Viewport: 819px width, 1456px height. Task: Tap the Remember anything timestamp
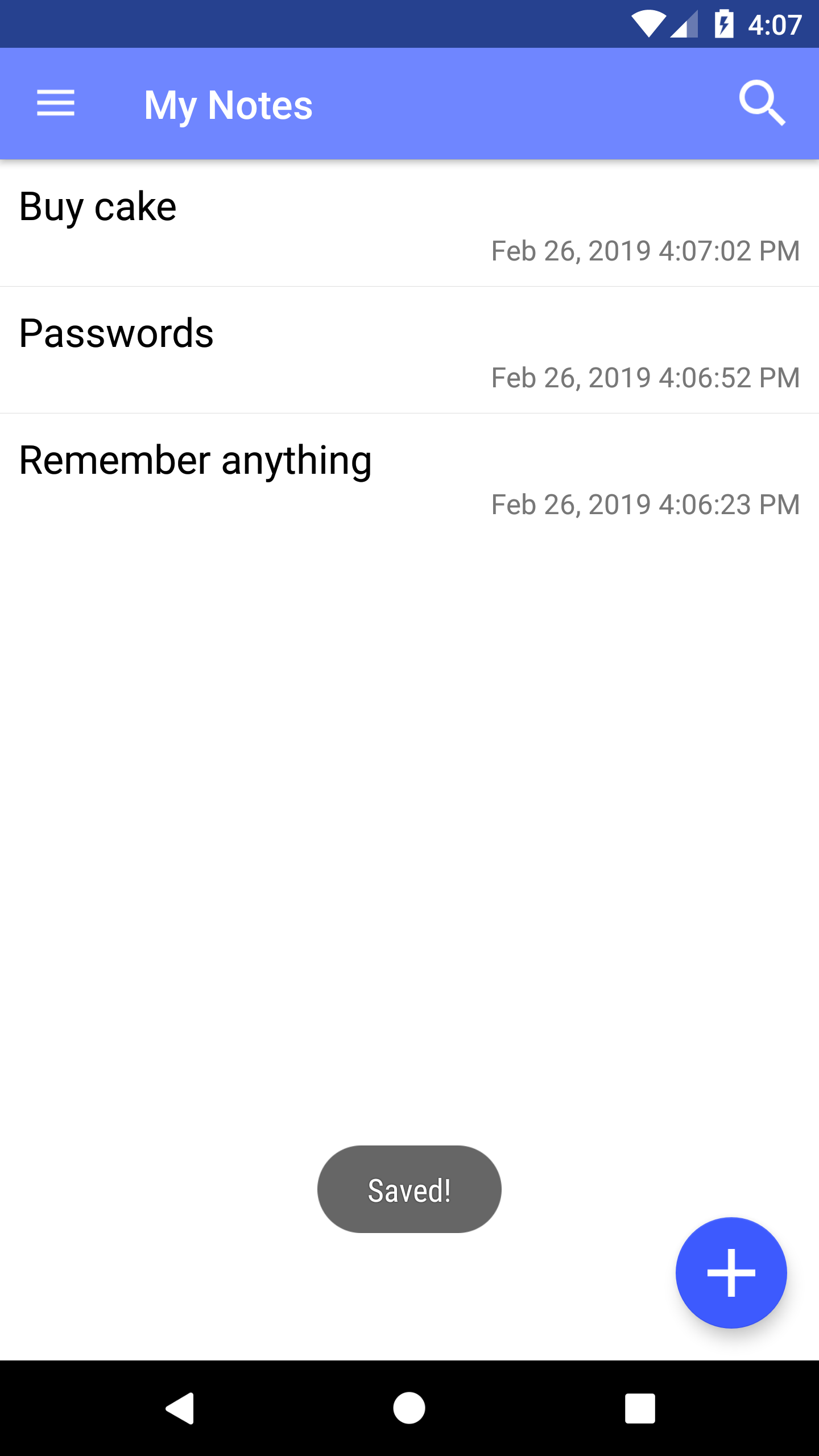click(644, 503)
